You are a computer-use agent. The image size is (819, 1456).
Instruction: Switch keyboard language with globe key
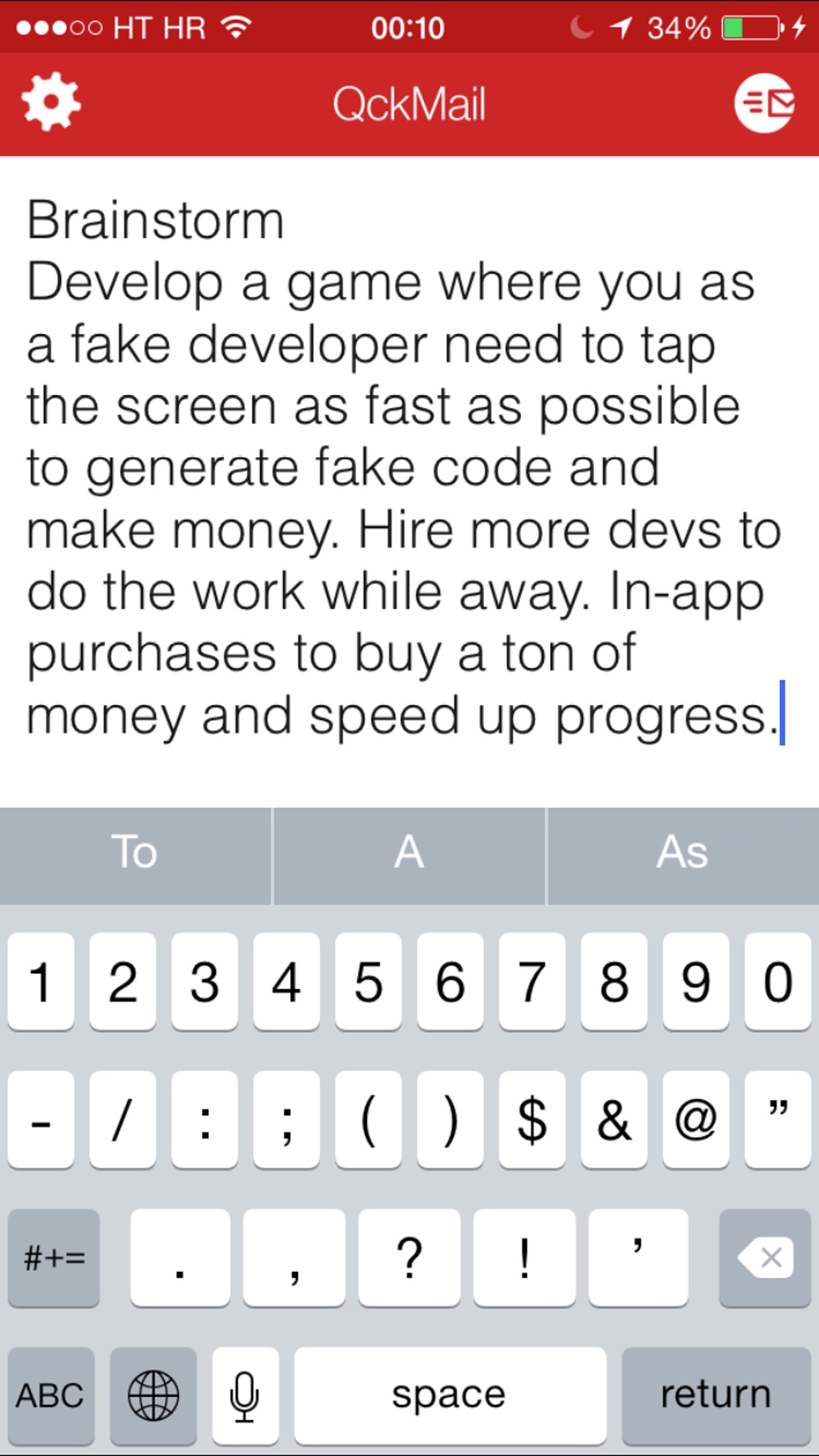(153, 1395)
